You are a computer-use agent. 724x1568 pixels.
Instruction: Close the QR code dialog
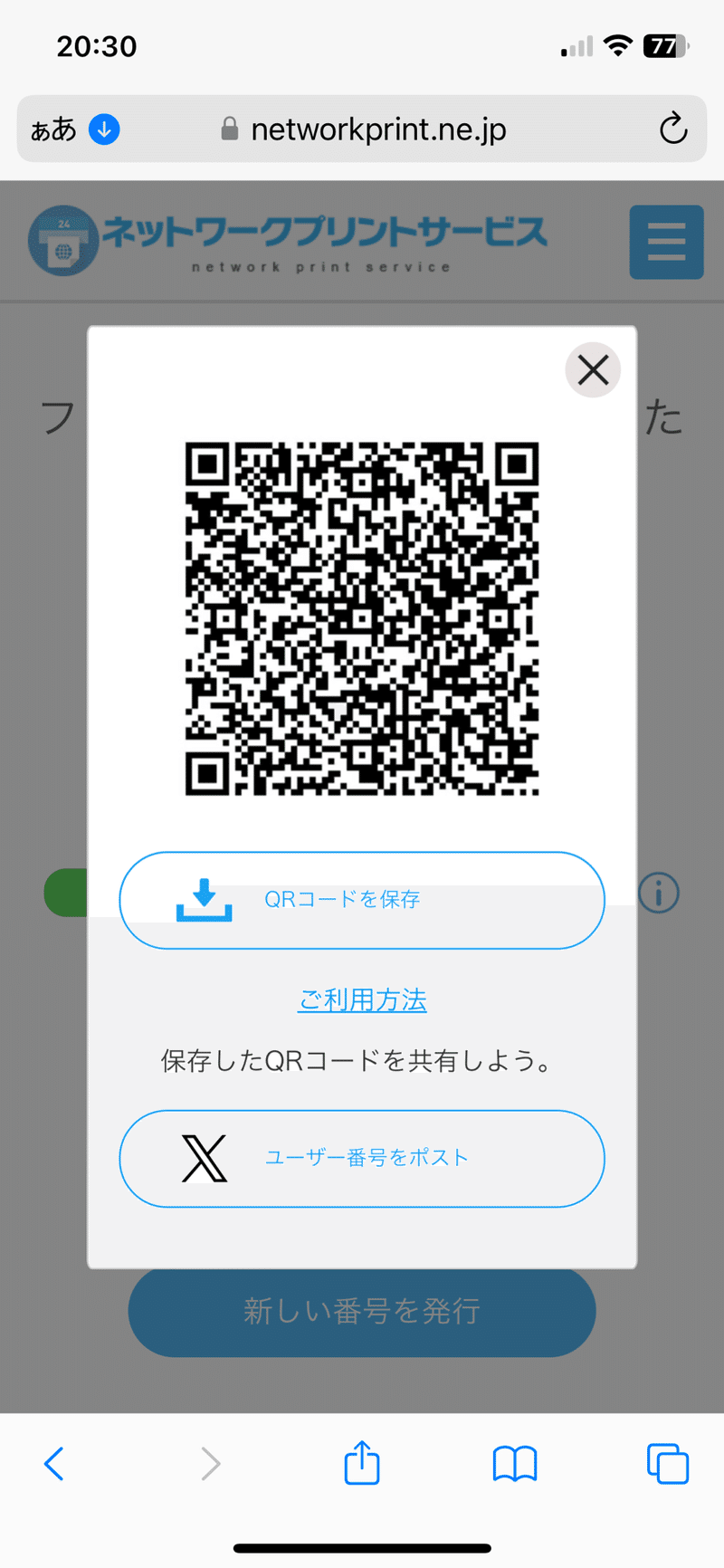tap(593, 369)
